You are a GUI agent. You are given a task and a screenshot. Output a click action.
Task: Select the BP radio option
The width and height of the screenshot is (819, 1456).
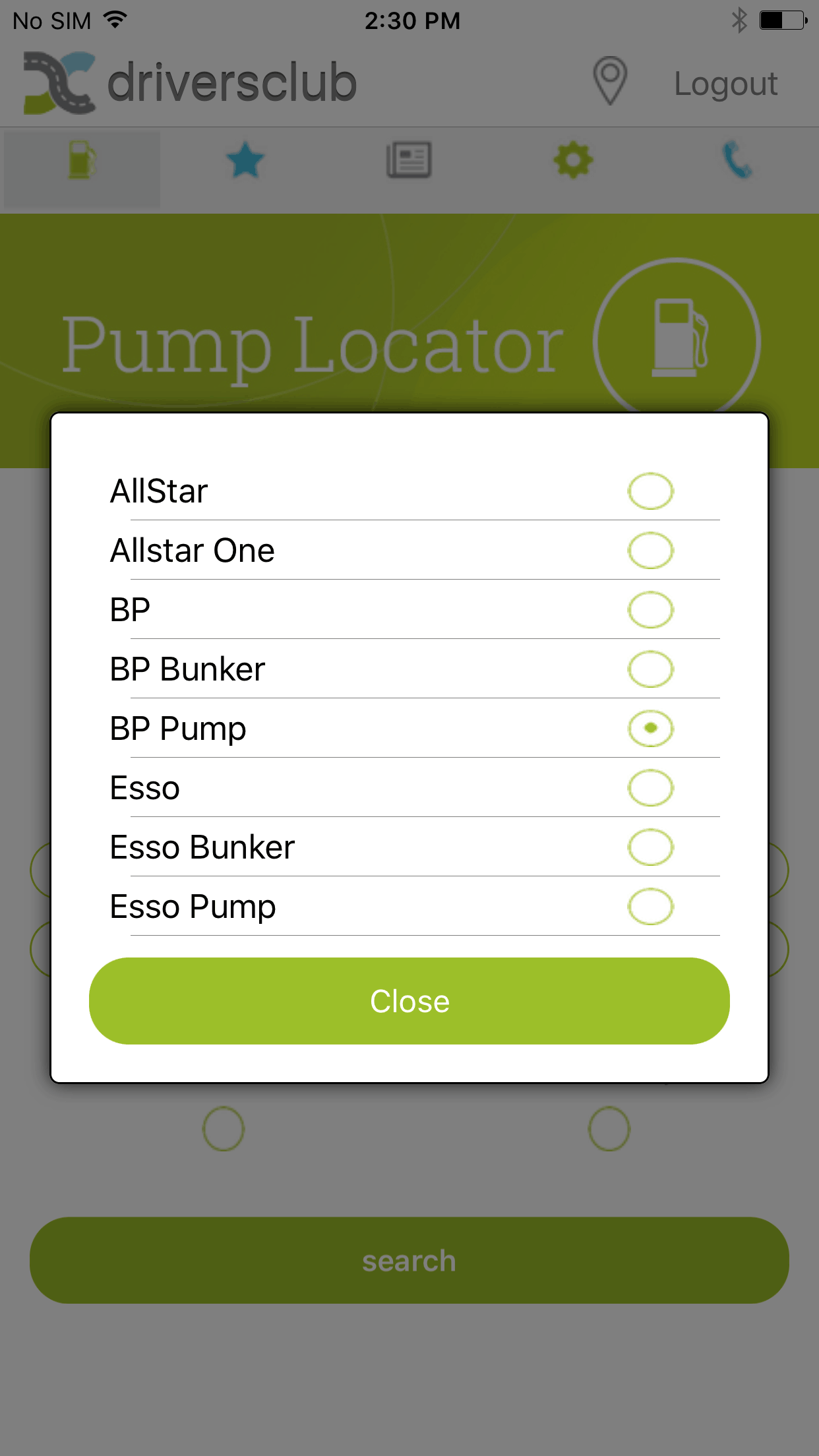650,610
